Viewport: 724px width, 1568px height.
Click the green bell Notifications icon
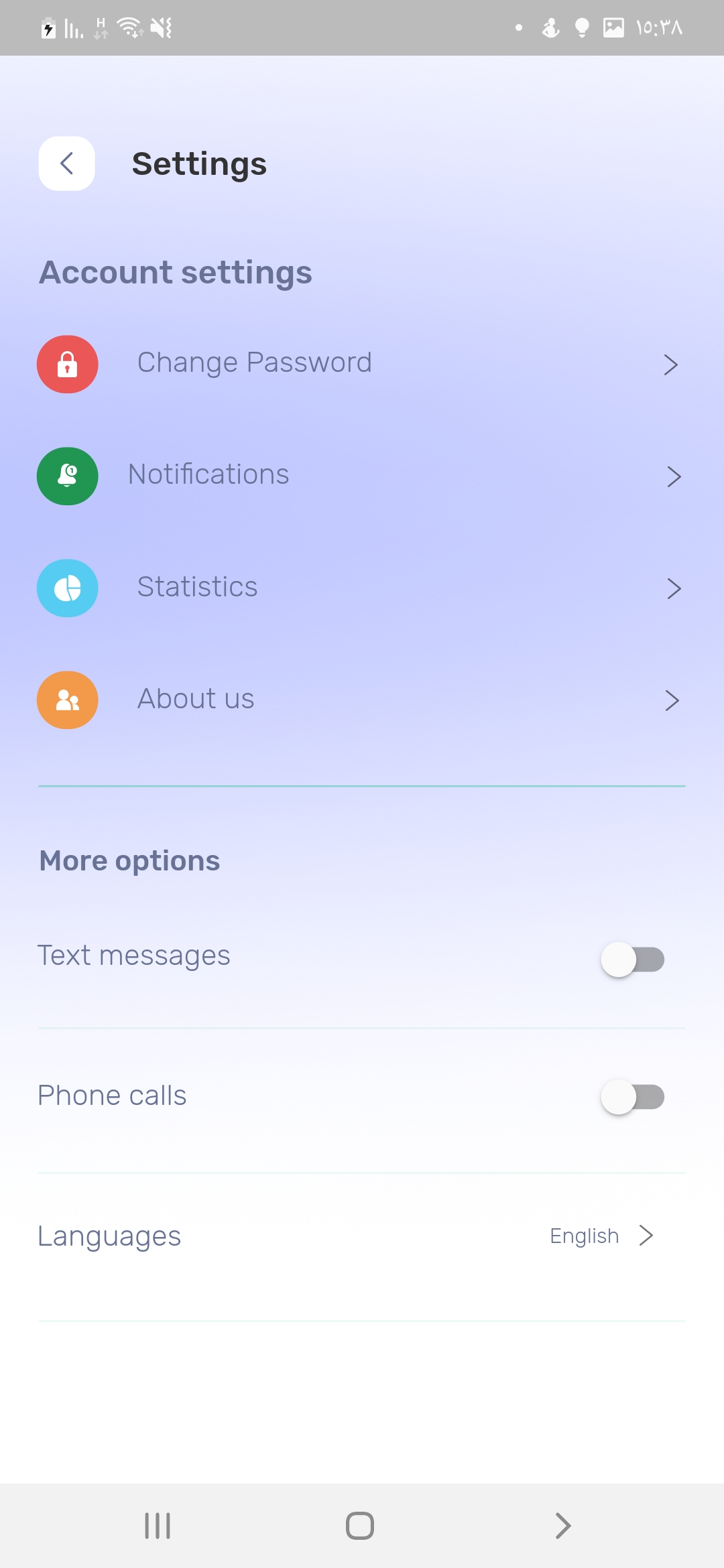point(67,476)
